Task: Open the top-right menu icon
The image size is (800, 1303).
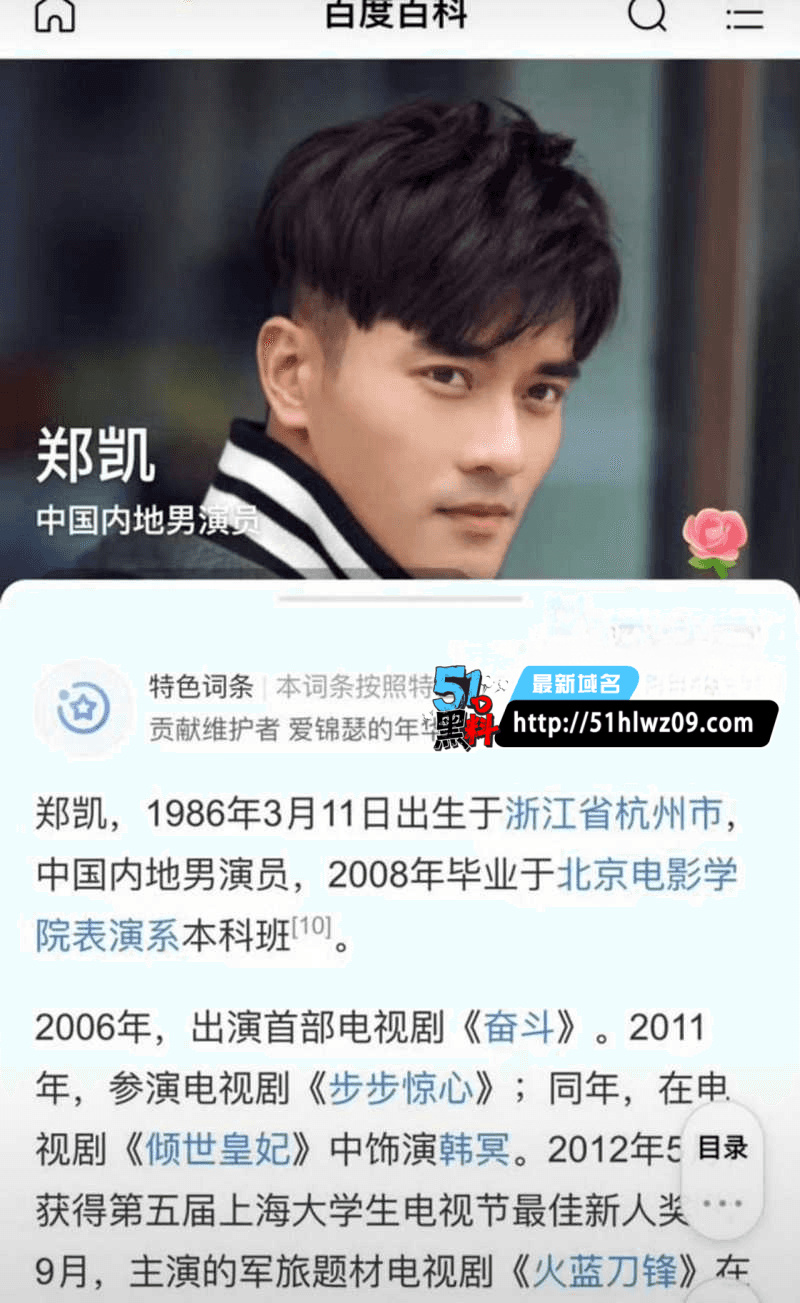Action: (744, 17)
